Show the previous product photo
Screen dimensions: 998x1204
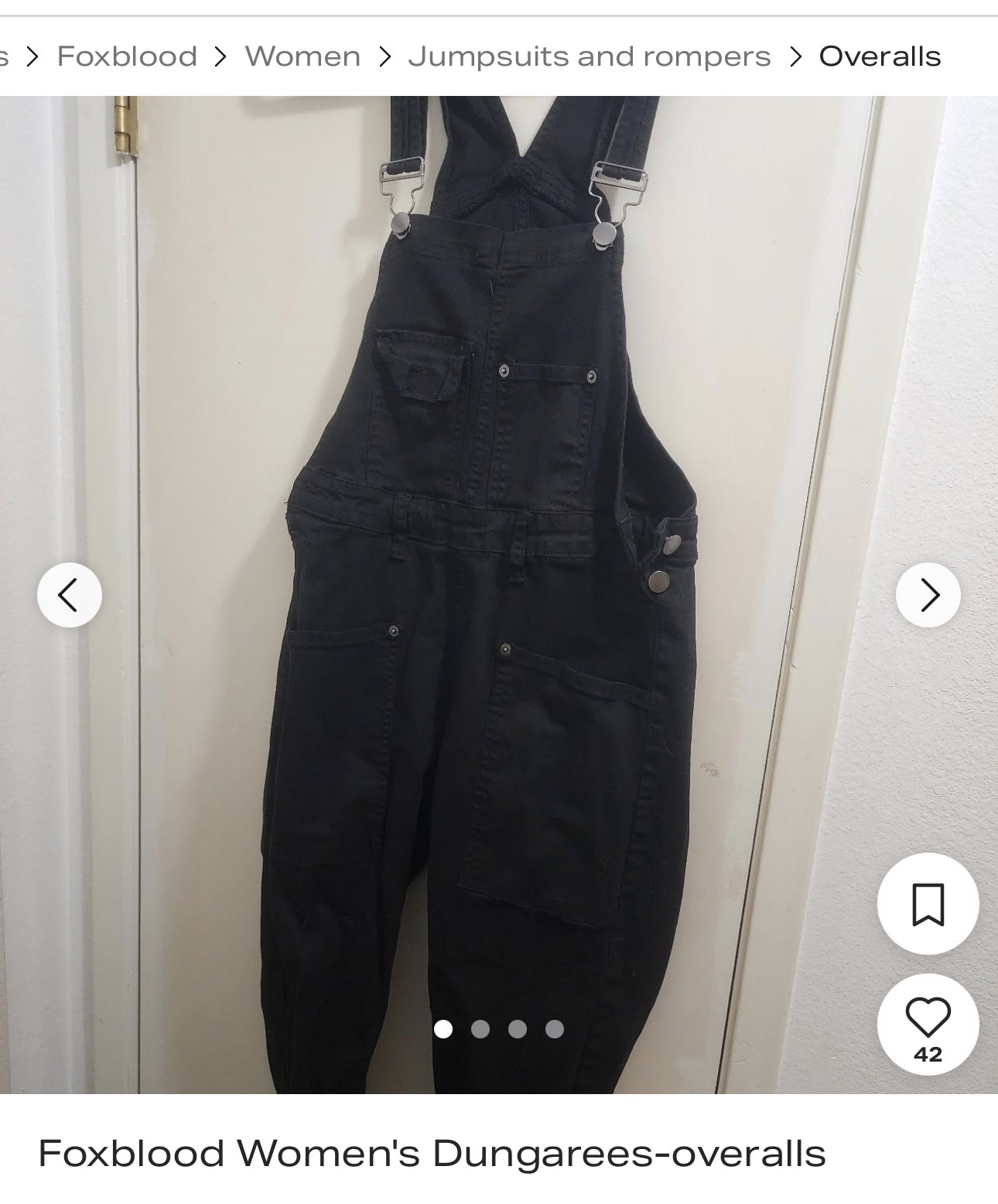click(70, 594)
